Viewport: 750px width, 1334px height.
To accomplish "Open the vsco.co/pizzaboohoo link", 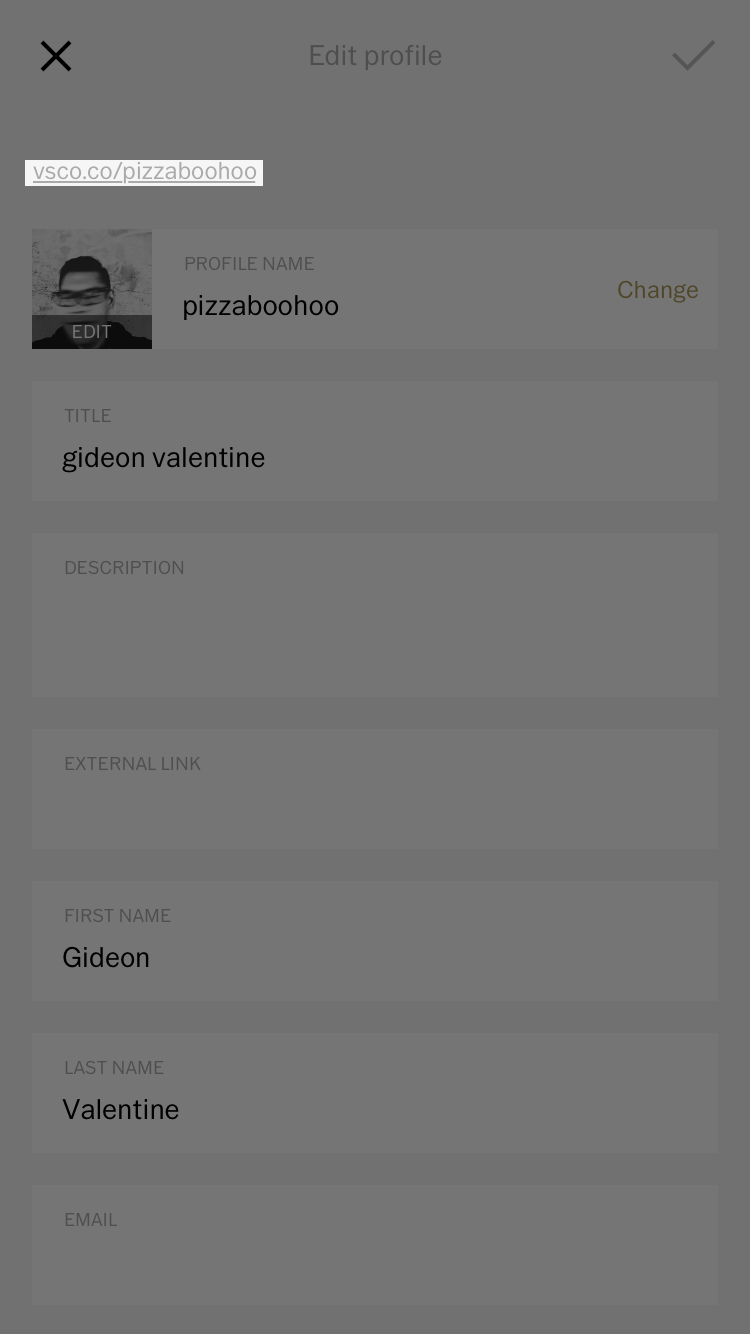I will click(144, 172).
